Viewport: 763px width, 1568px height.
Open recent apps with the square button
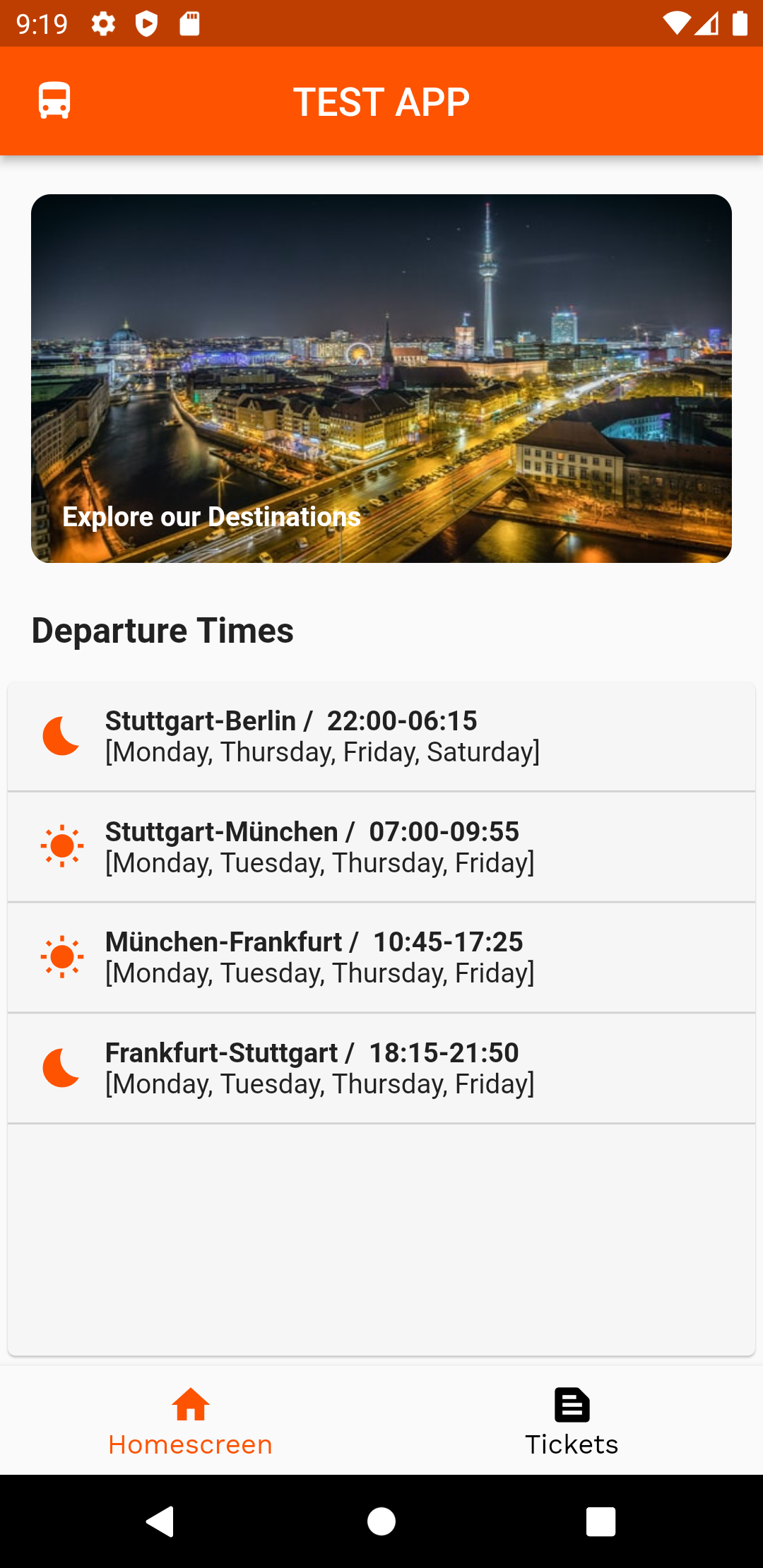tap(601, 1521)
